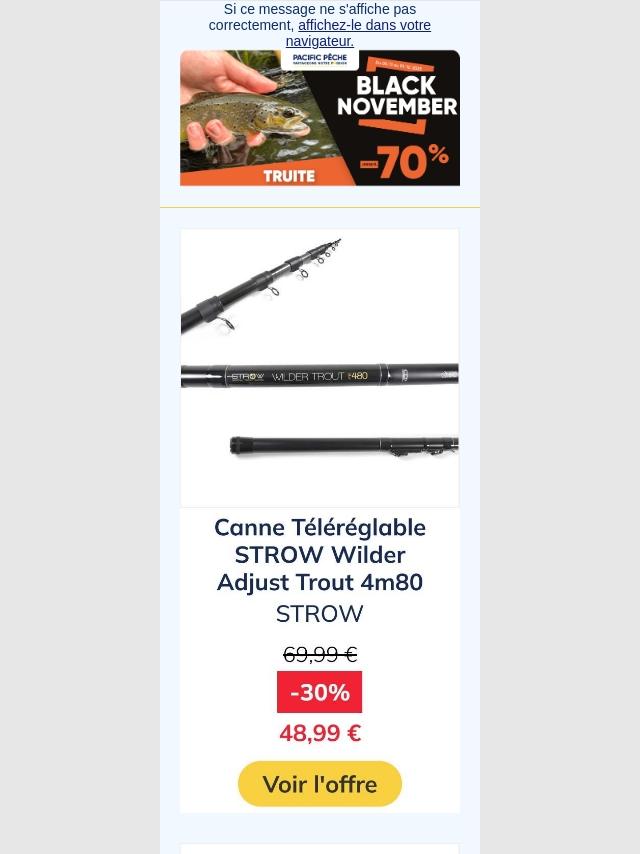Open the Black November Truite banner
This screenshot has height=854, width=640.
[319, 118]
